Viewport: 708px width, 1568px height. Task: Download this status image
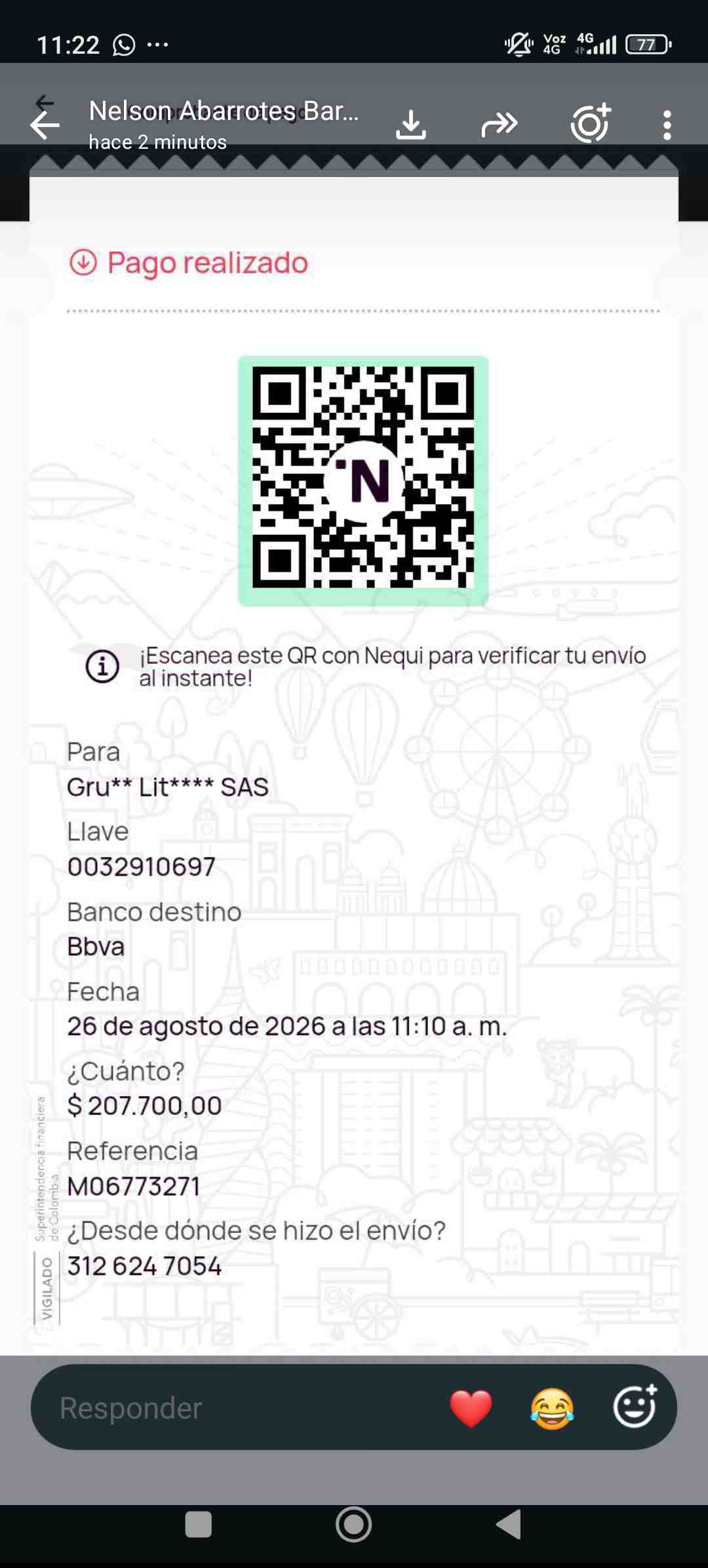coord(411,125)
